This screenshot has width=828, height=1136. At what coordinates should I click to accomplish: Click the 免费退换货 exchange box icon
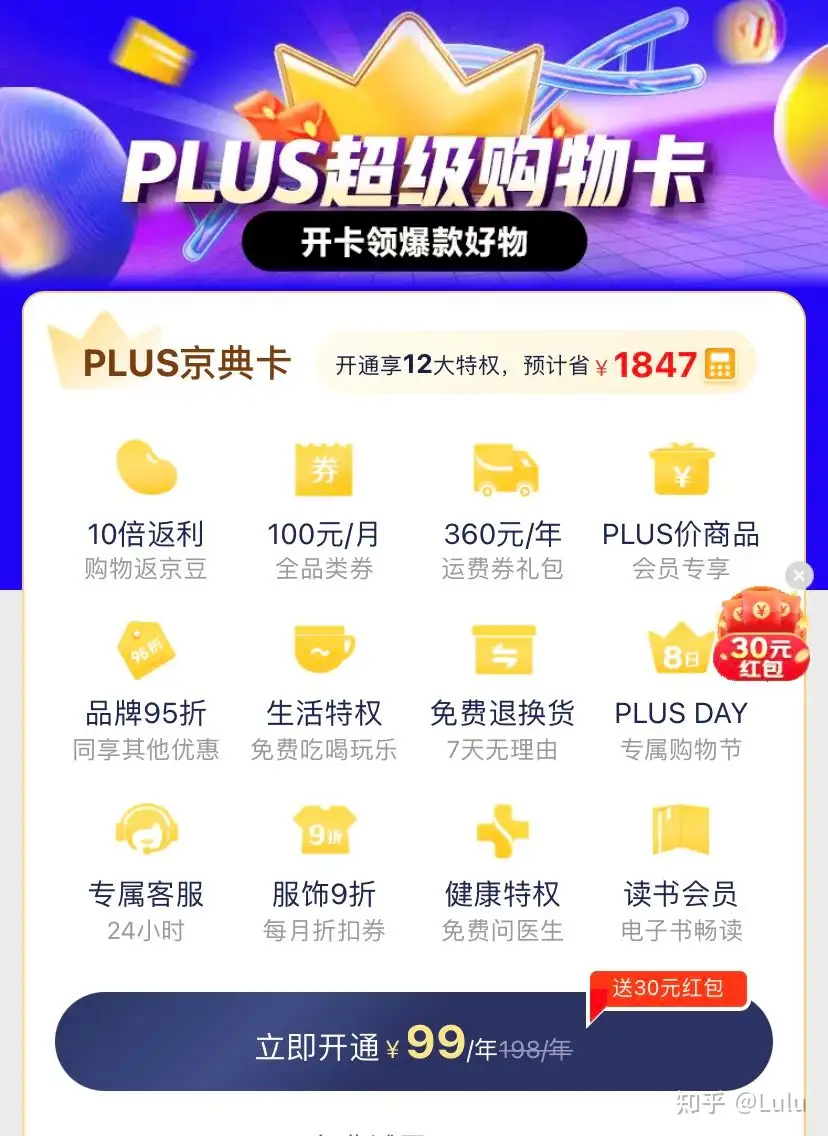[x=502, y=648]
